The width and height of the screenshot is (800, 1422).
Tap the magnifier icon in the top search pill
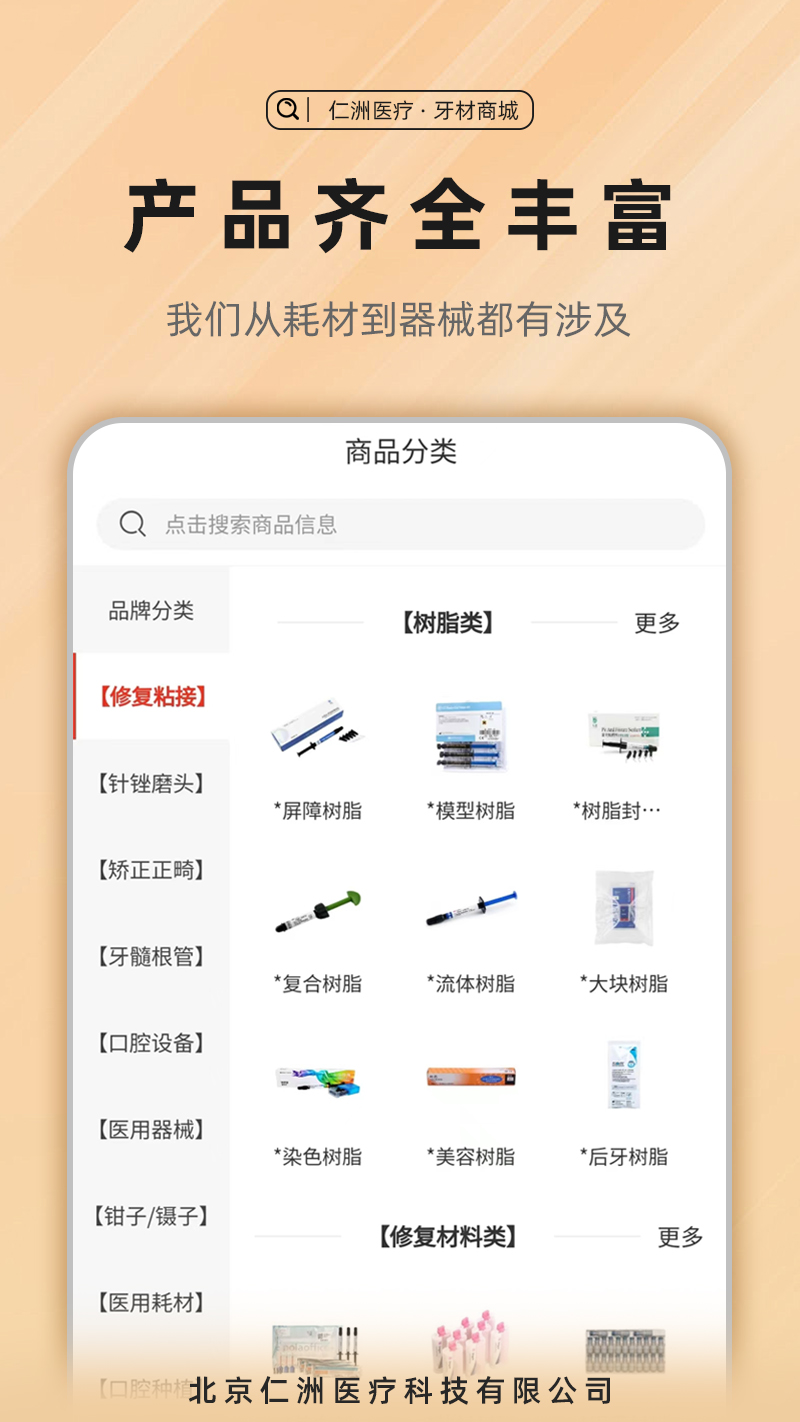[x=286, y=109]
